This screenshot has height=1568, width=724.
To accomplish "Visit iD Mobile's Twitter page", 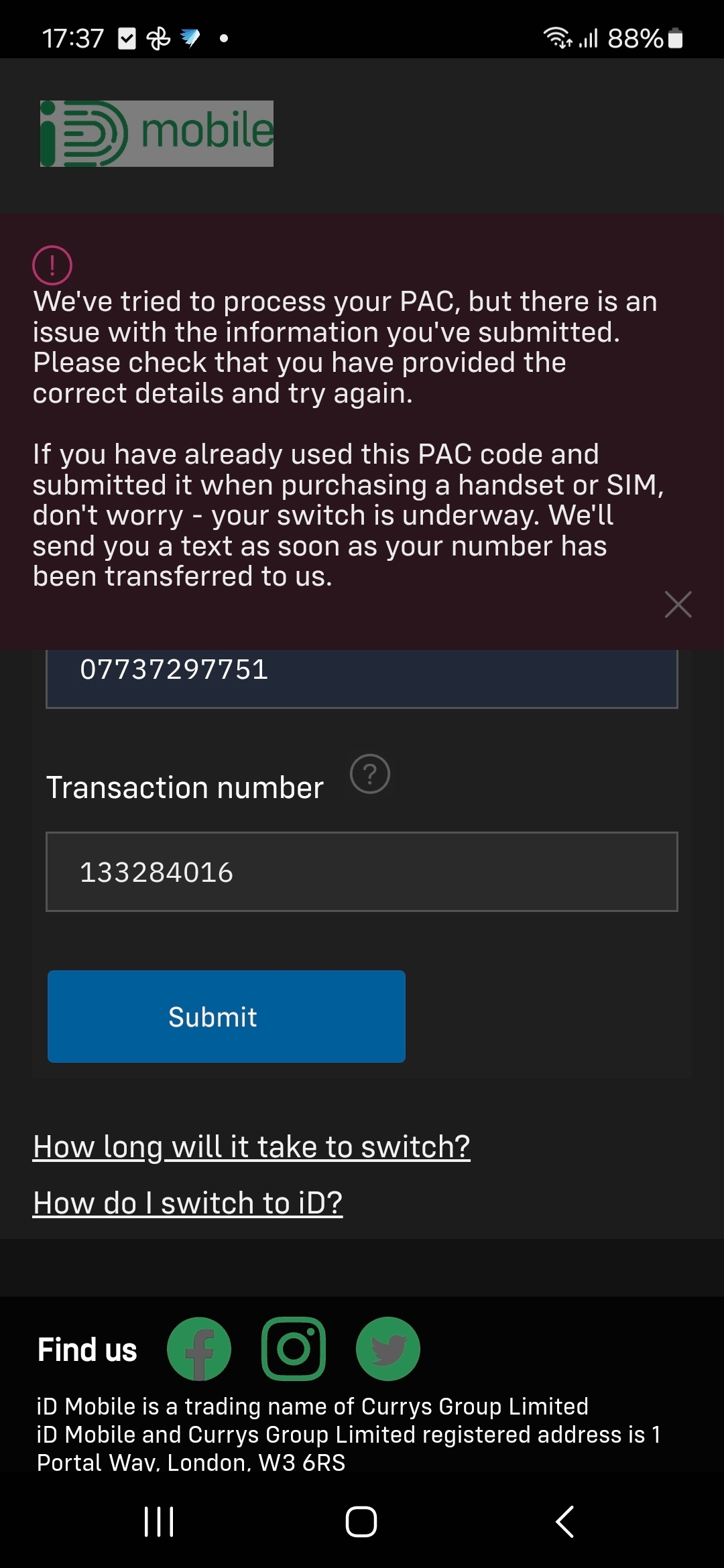I will point(388,1349).
